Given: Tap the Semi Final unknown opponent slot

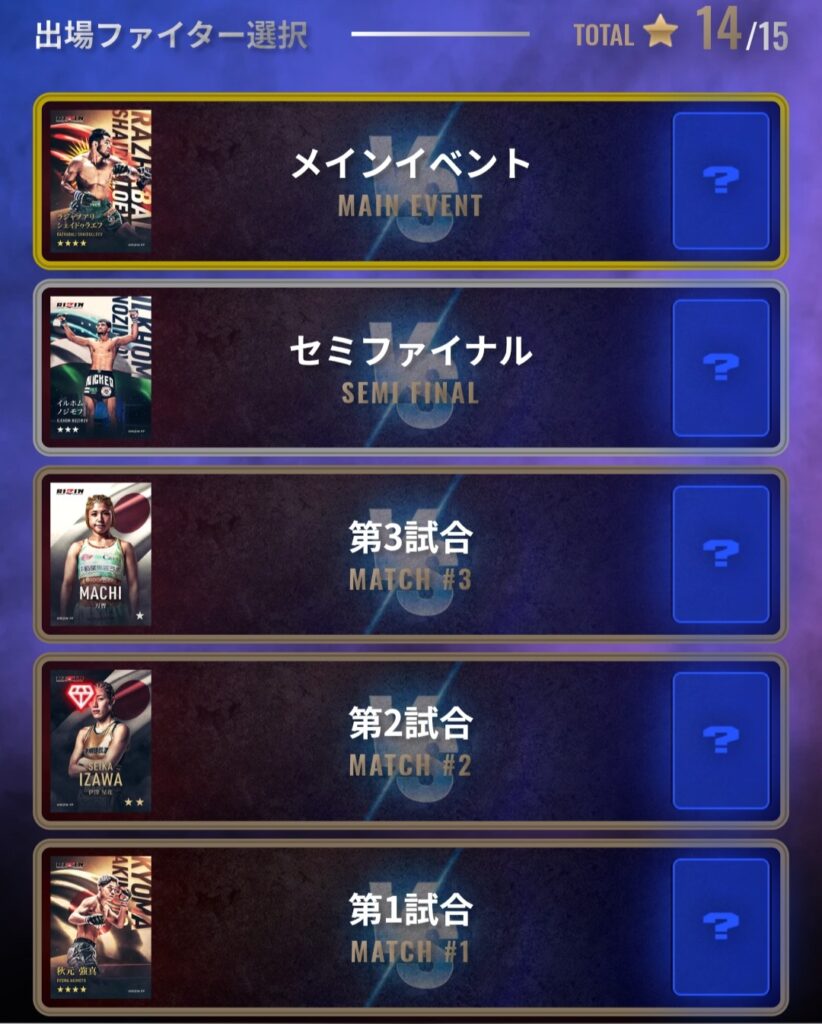Looking at the screenshot, I should 720,368.
